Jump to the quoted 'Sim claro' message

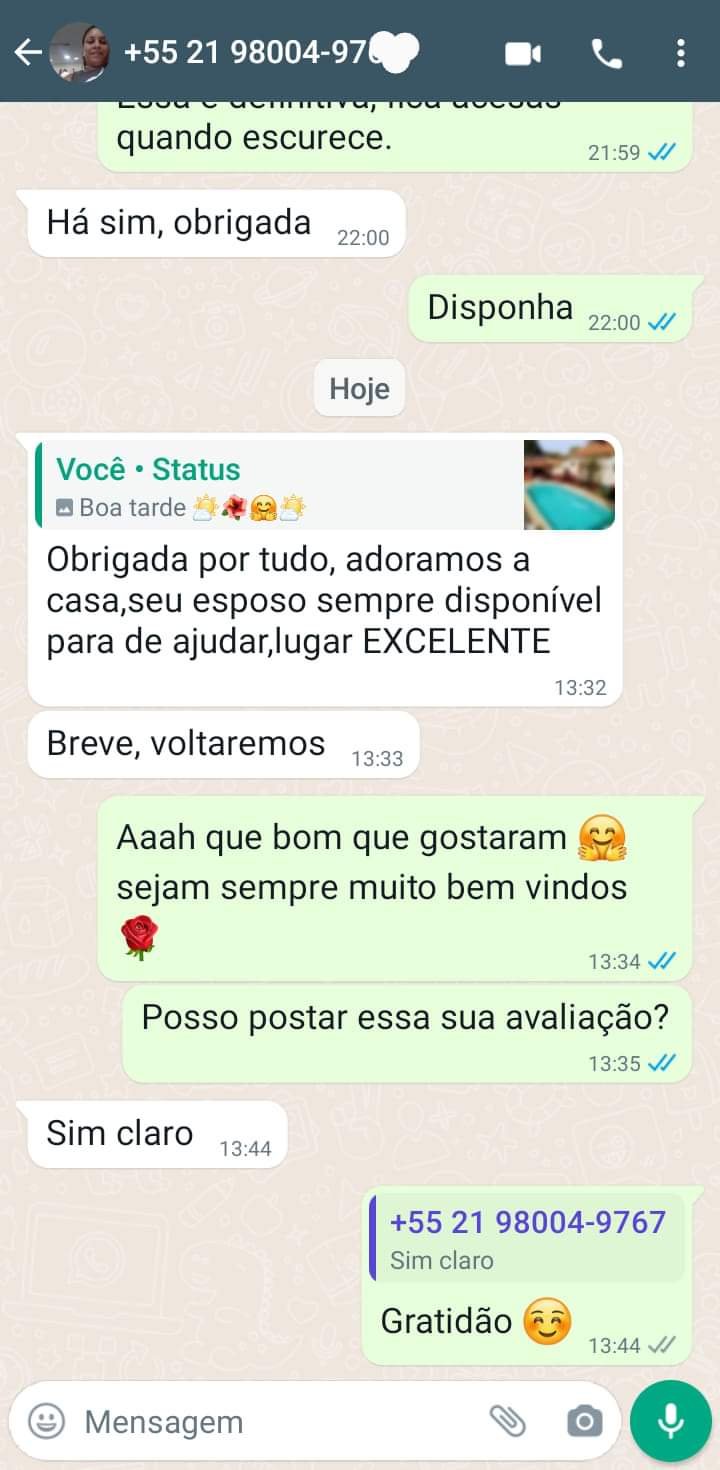527,1238
